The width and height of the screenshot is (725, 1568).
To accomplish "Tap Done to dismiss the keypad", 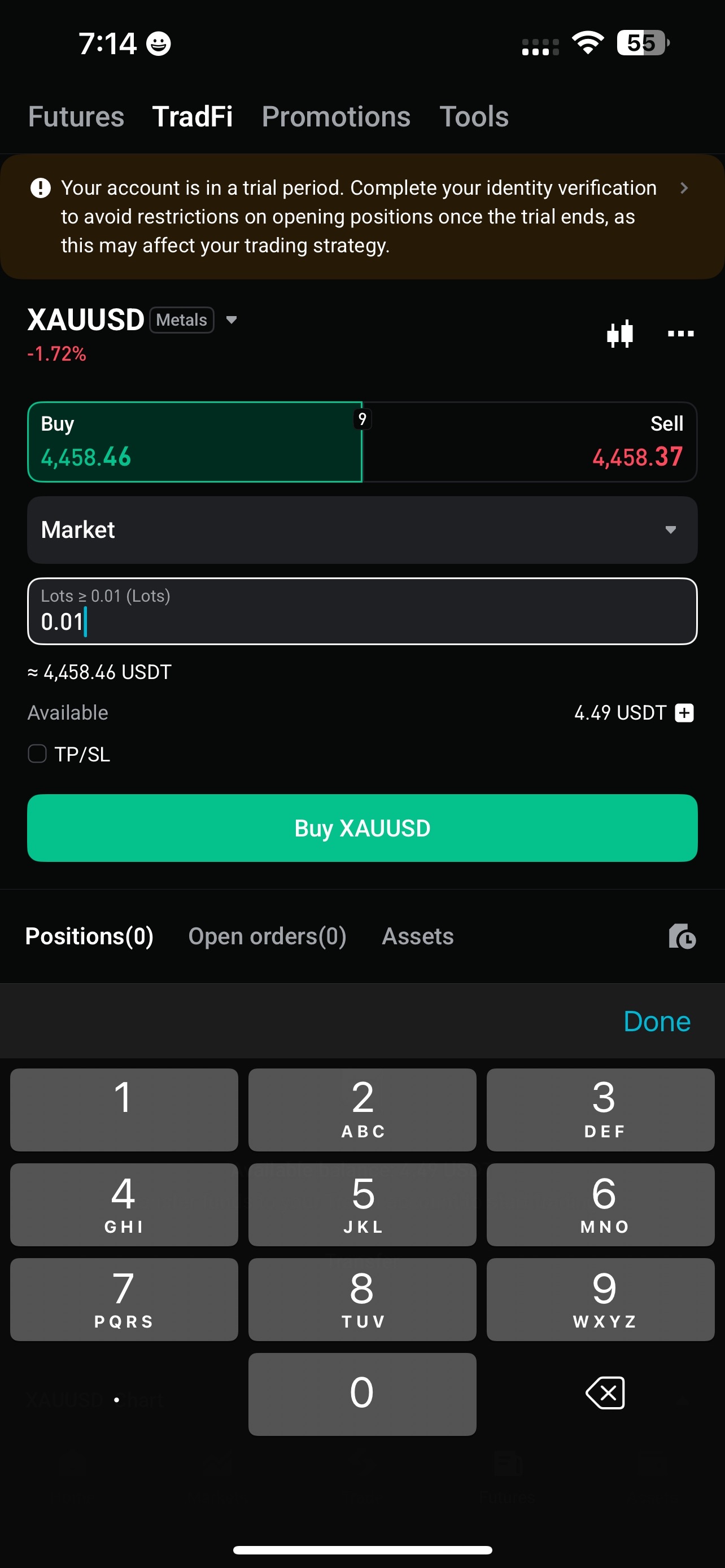I will click(x=656, y=1022).
